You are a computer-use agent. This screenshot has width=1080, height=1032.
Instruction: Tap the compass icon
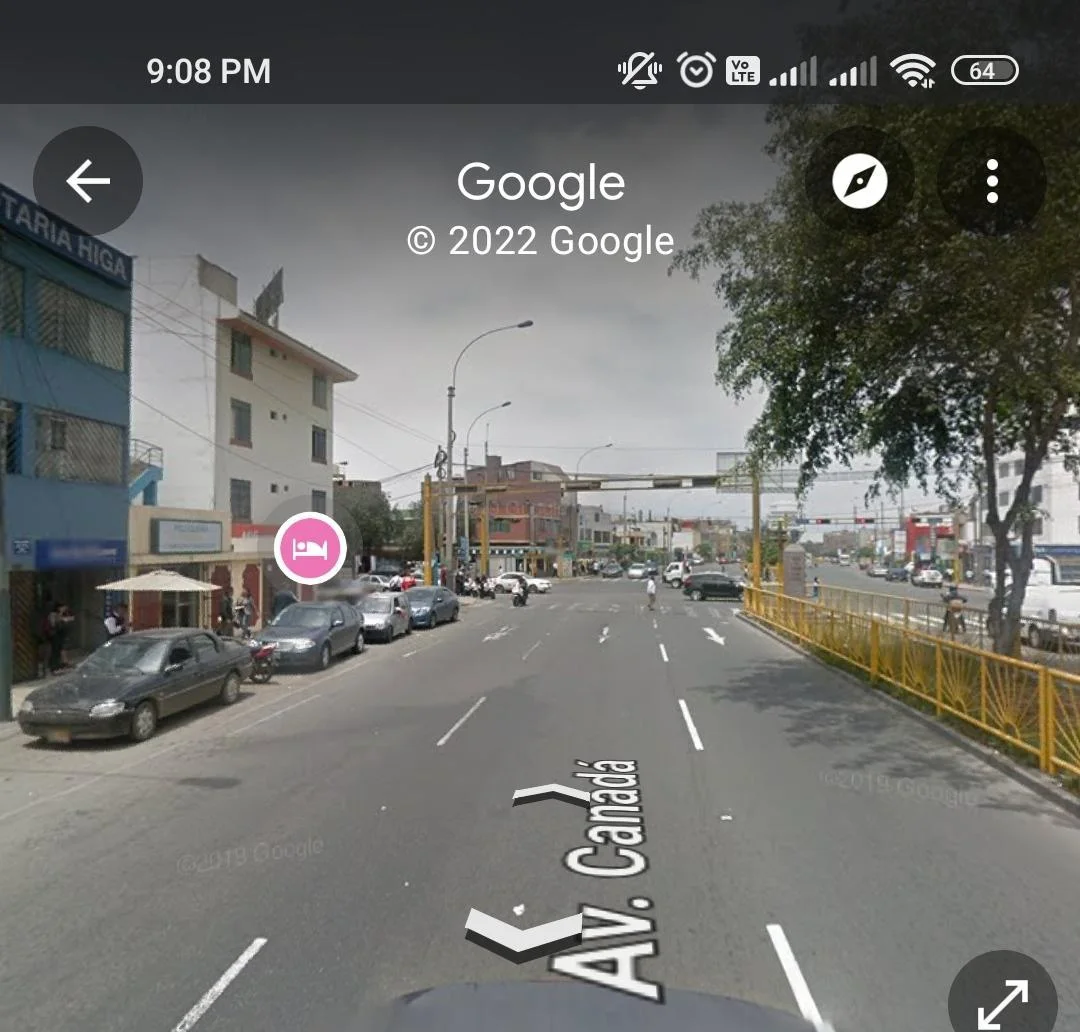pos(859,181)
